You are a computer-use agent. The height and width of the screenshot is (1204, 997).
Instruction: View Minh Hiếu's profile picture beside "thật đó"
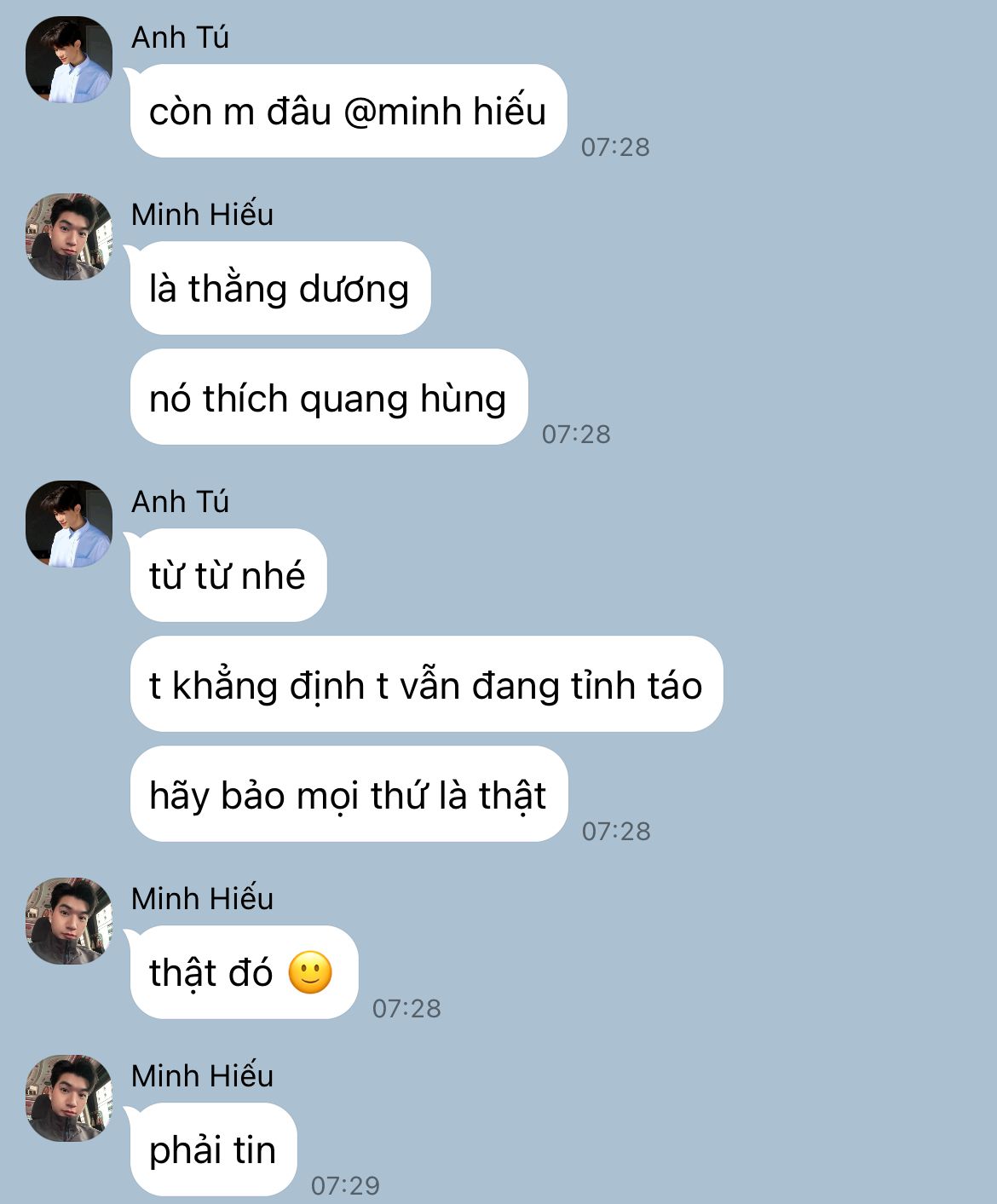tap(69, 921)
